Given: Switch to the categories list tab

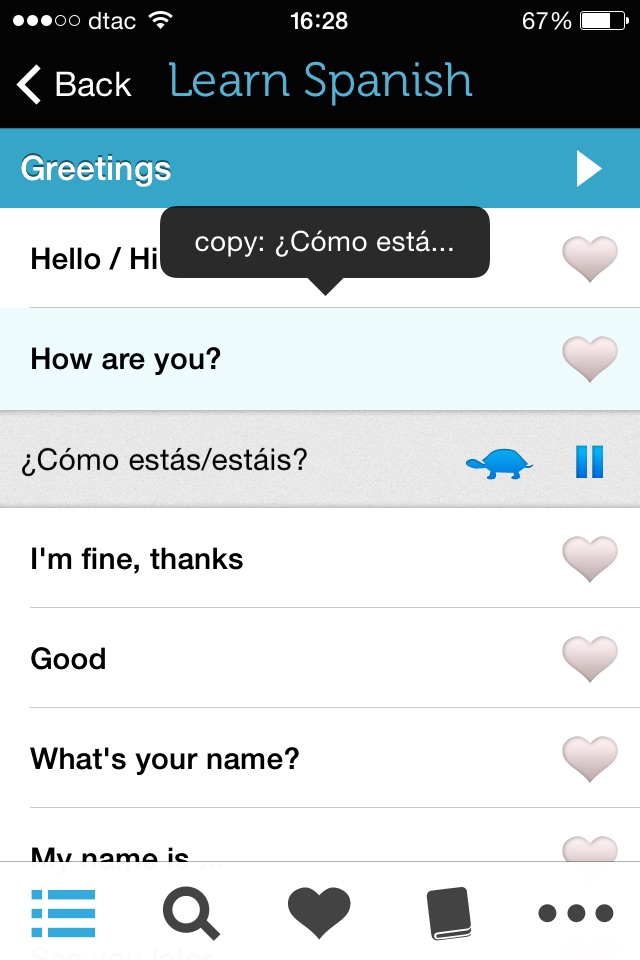Looking at the screenshot, I should coord(64,913).
